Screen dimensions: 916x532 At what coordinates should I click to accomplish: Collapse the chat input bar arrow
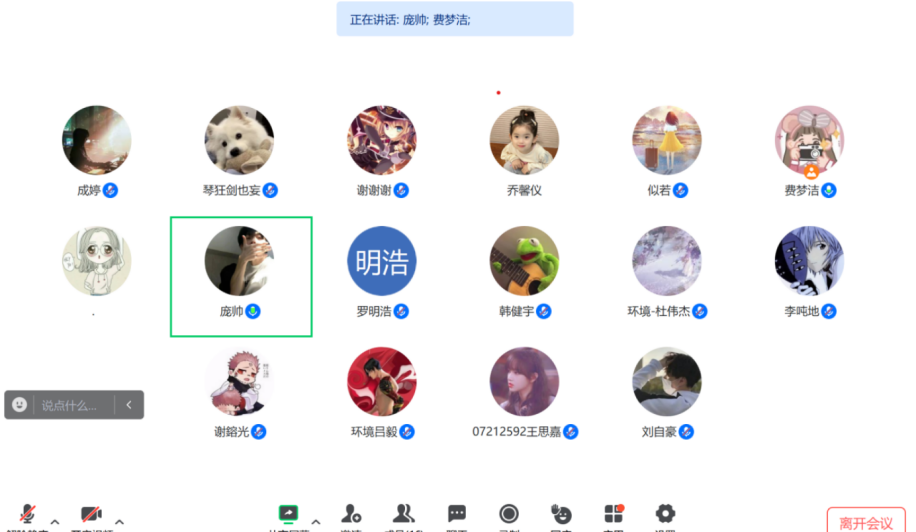tap(129, 405)
